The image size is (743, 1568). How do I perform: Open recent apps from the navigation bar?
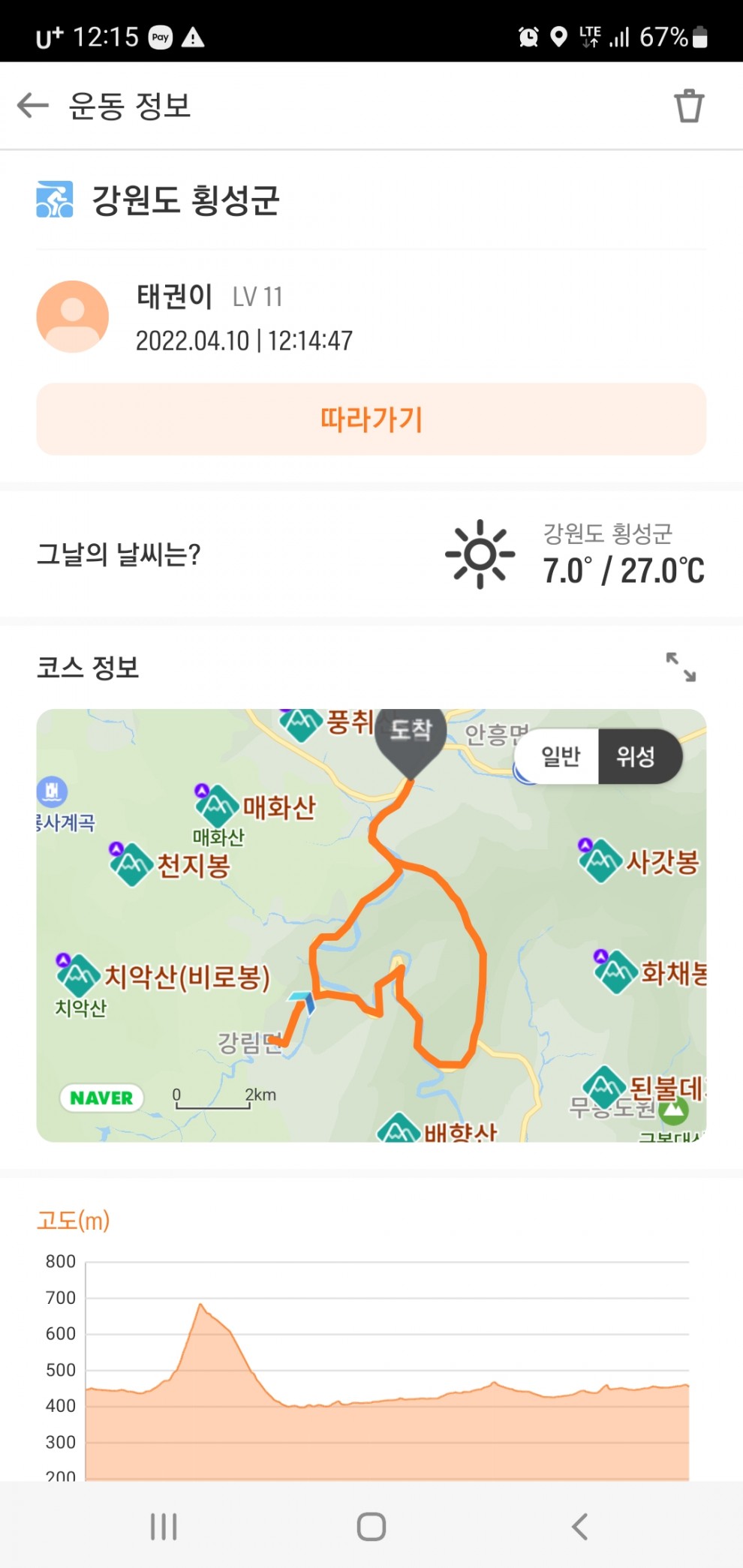pyautogui.click(x=164, y=1526)
